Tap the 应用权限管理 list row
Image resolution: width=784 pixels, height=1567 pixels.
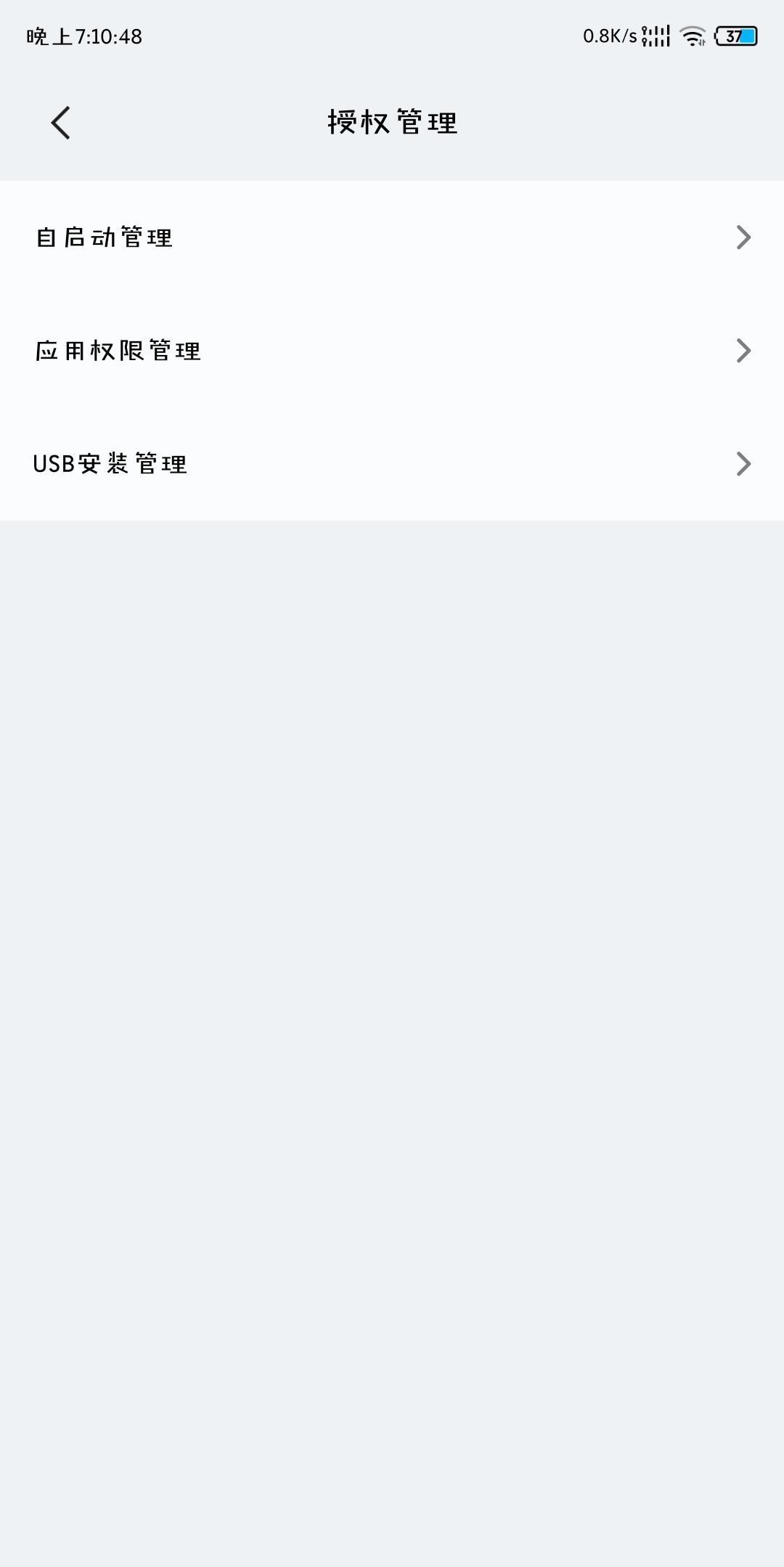coord(392,350)
